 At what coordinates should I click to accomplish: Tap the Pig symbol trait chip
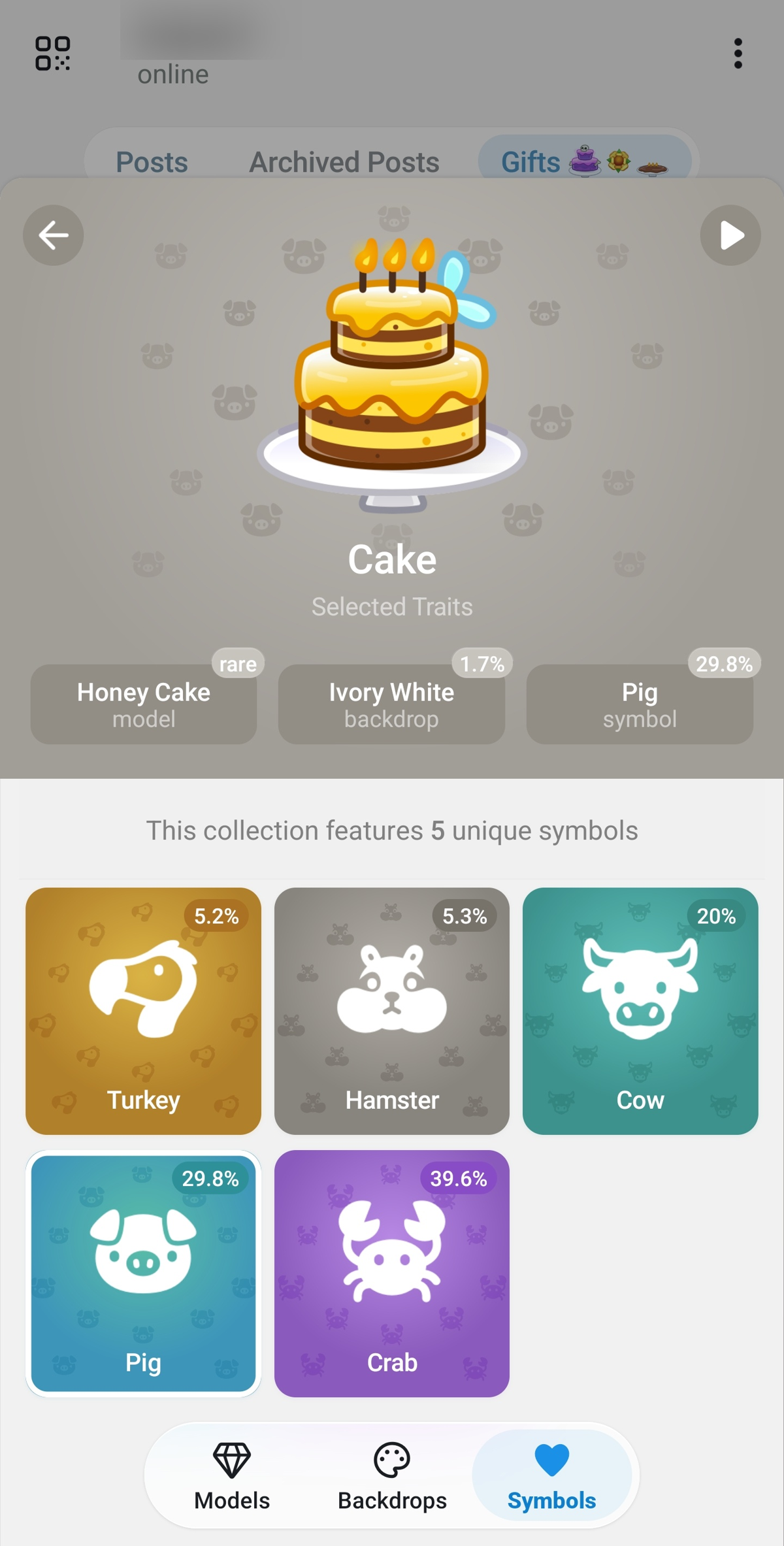(640, 704)
